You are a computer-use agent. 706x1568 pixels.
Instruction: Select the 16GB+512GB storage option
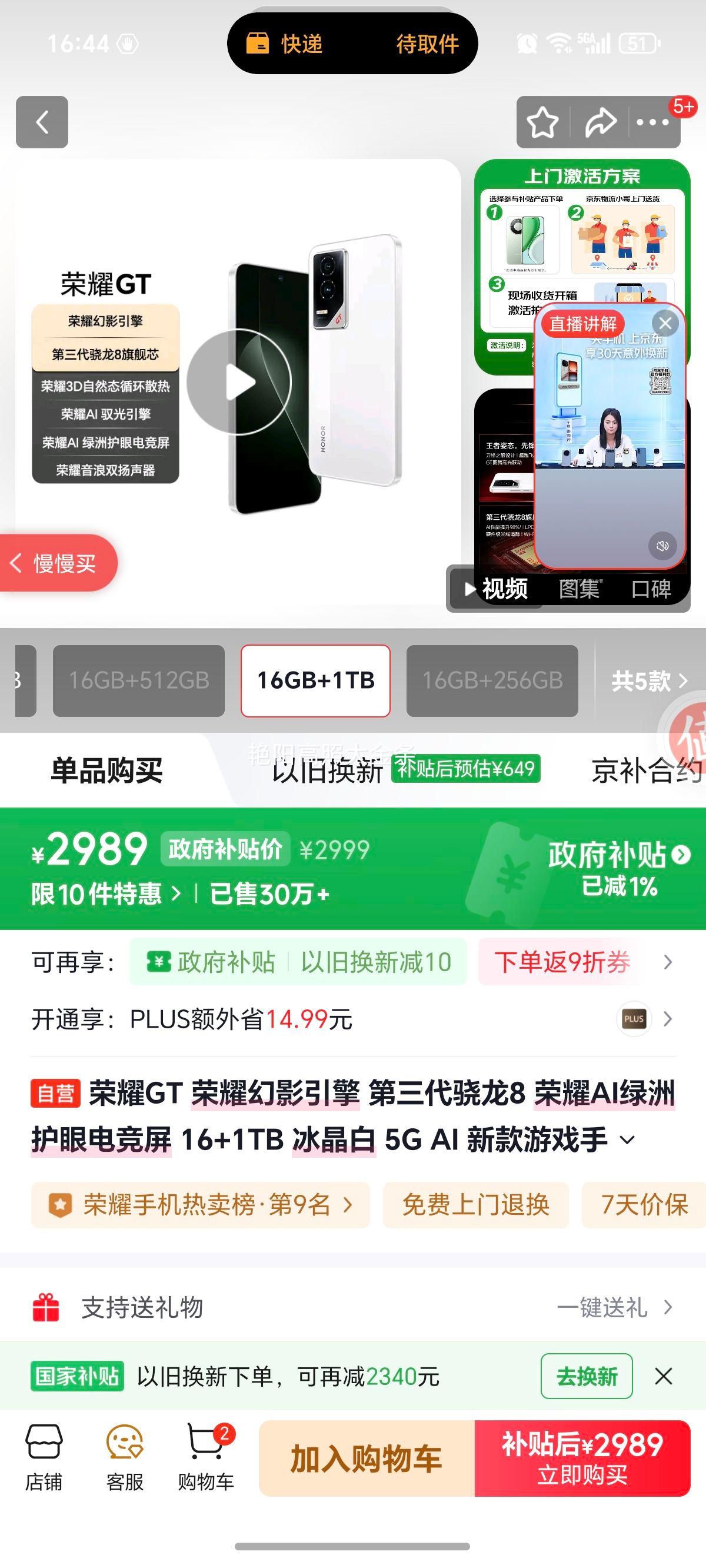coord(138,681)
